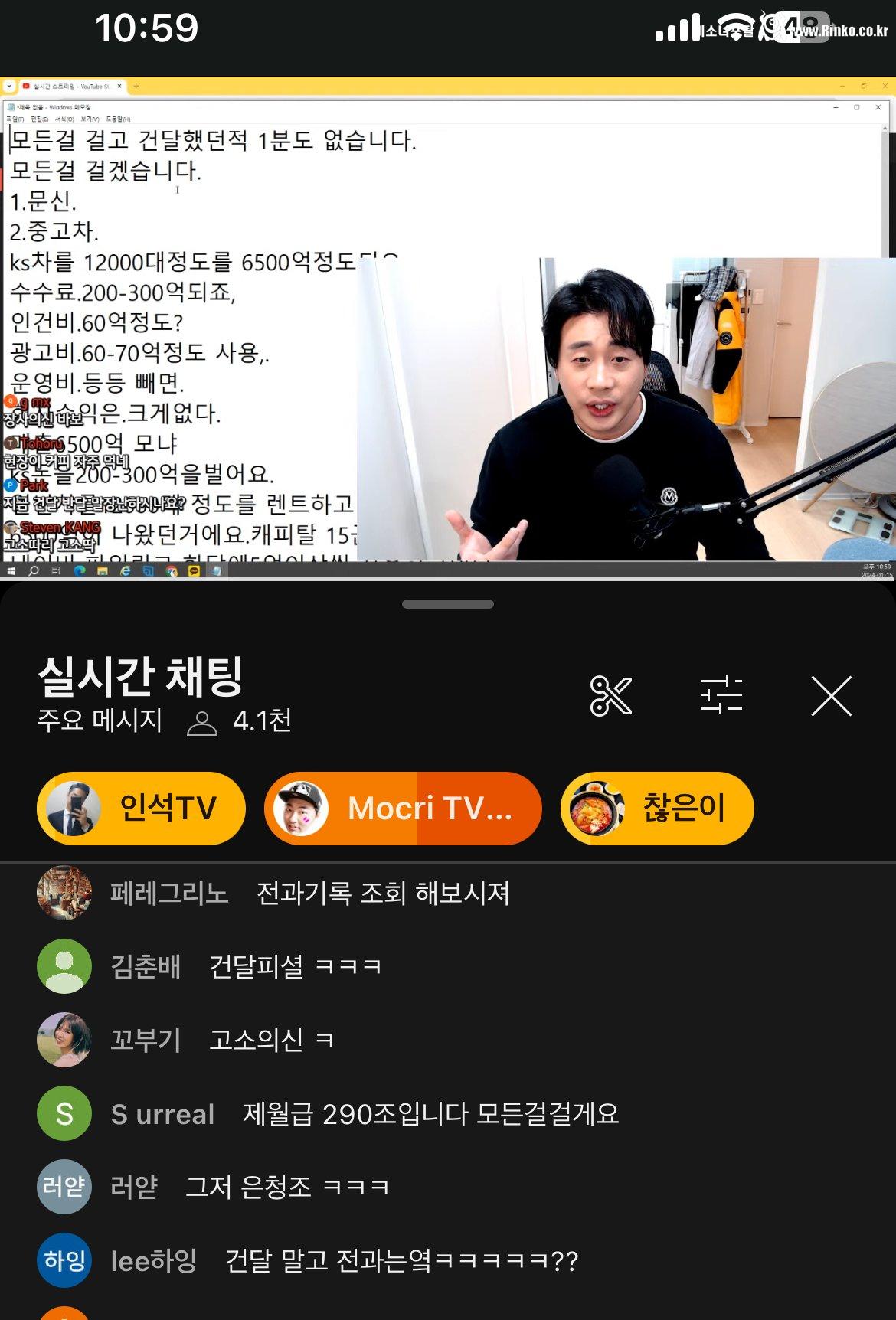Close the live chat panel
The height and width of the screenshot is (1320, 896).
(x=831, y=696)
